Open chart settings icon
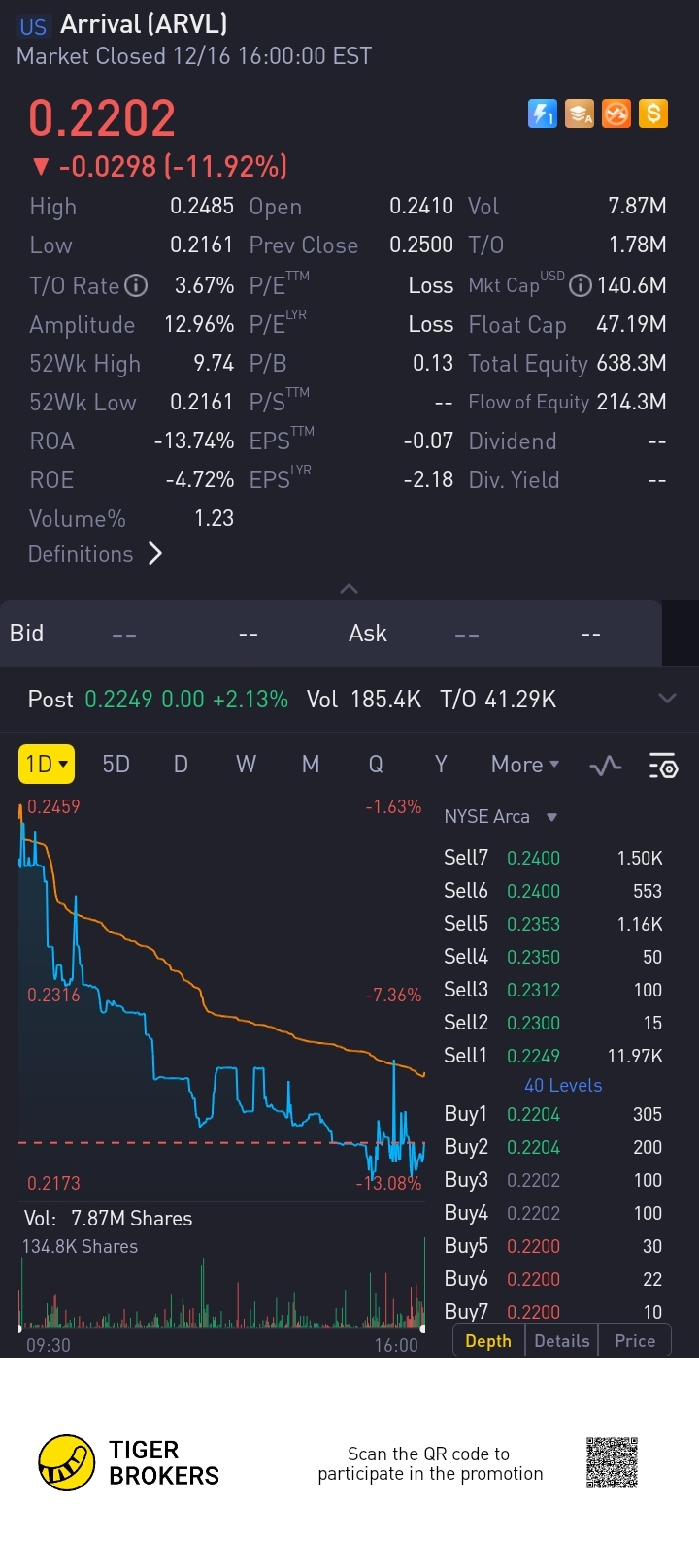This screenshot has width=699, height=1568. 663,767
